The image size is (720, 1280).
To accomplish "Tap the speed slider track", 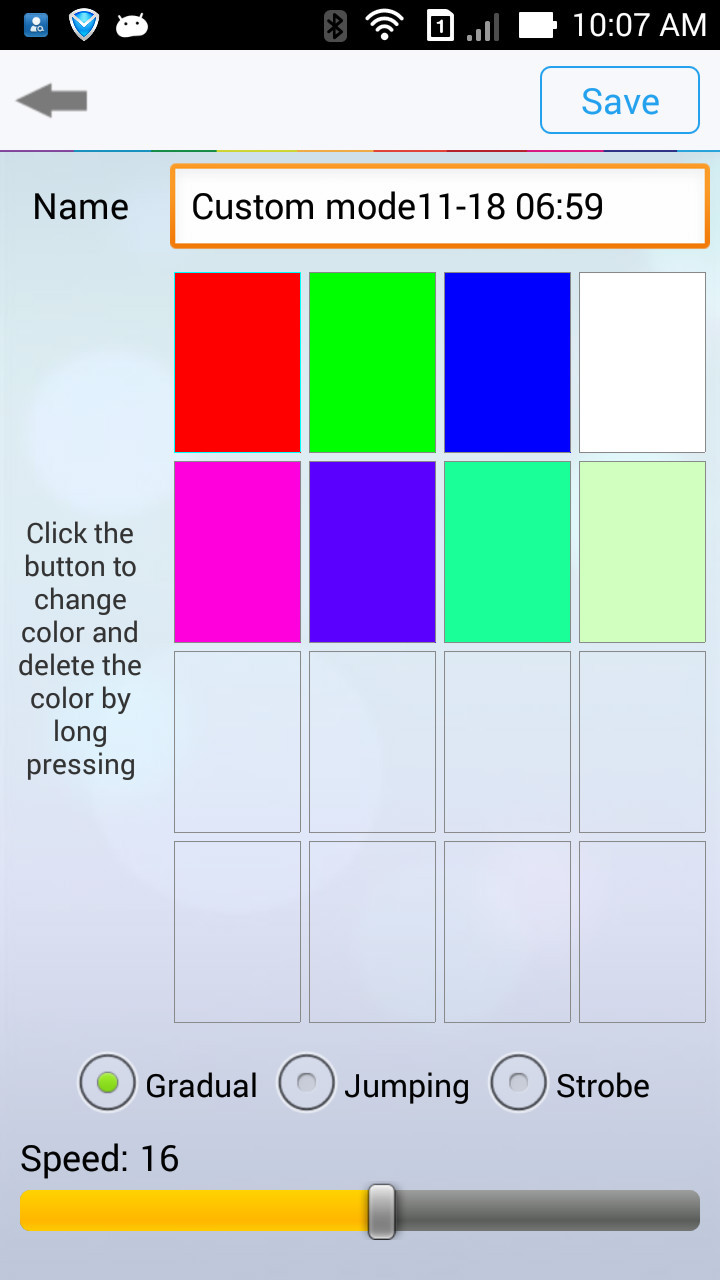I will [x=360, y=1210].
